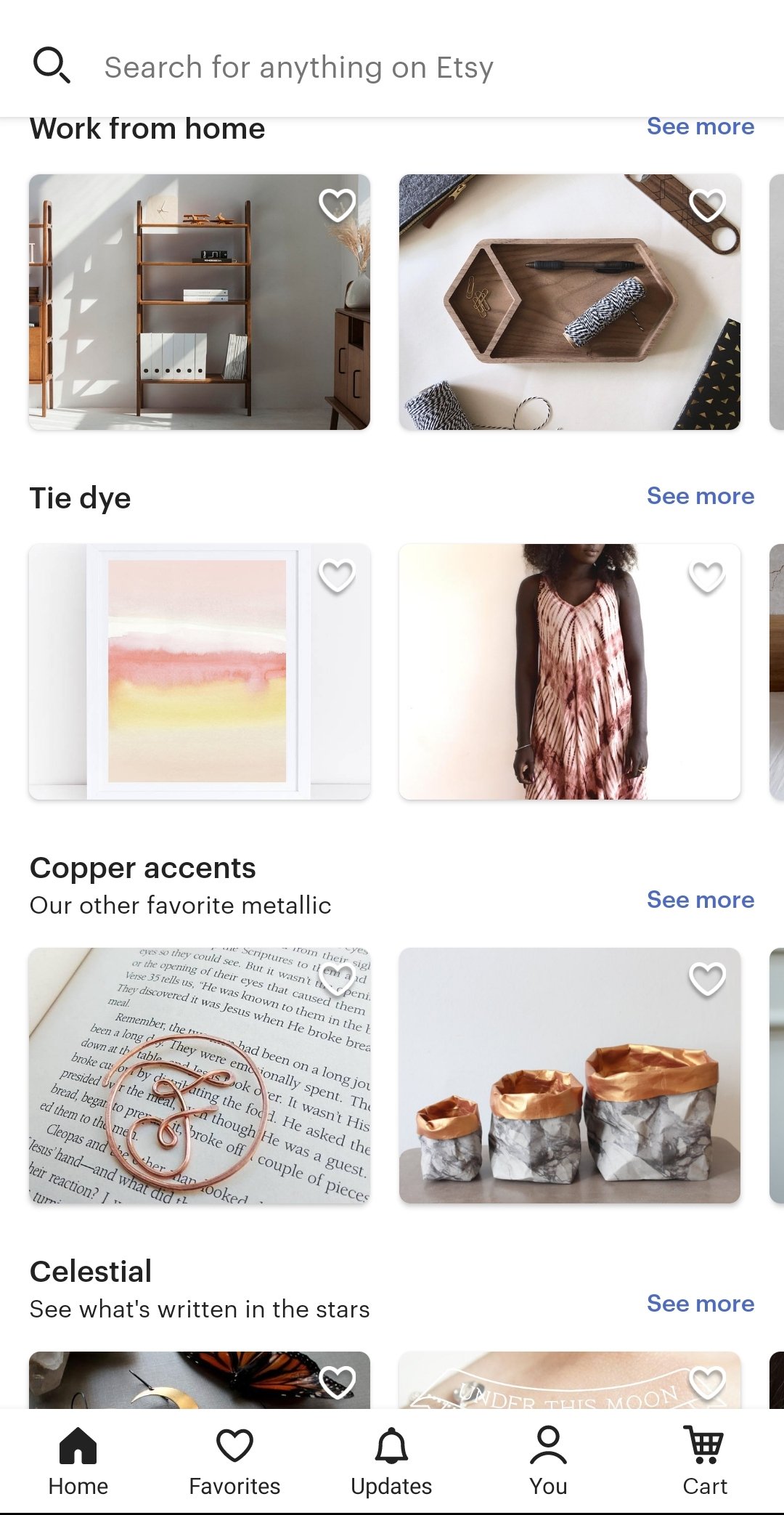See more Work from home items

(701, 126)
